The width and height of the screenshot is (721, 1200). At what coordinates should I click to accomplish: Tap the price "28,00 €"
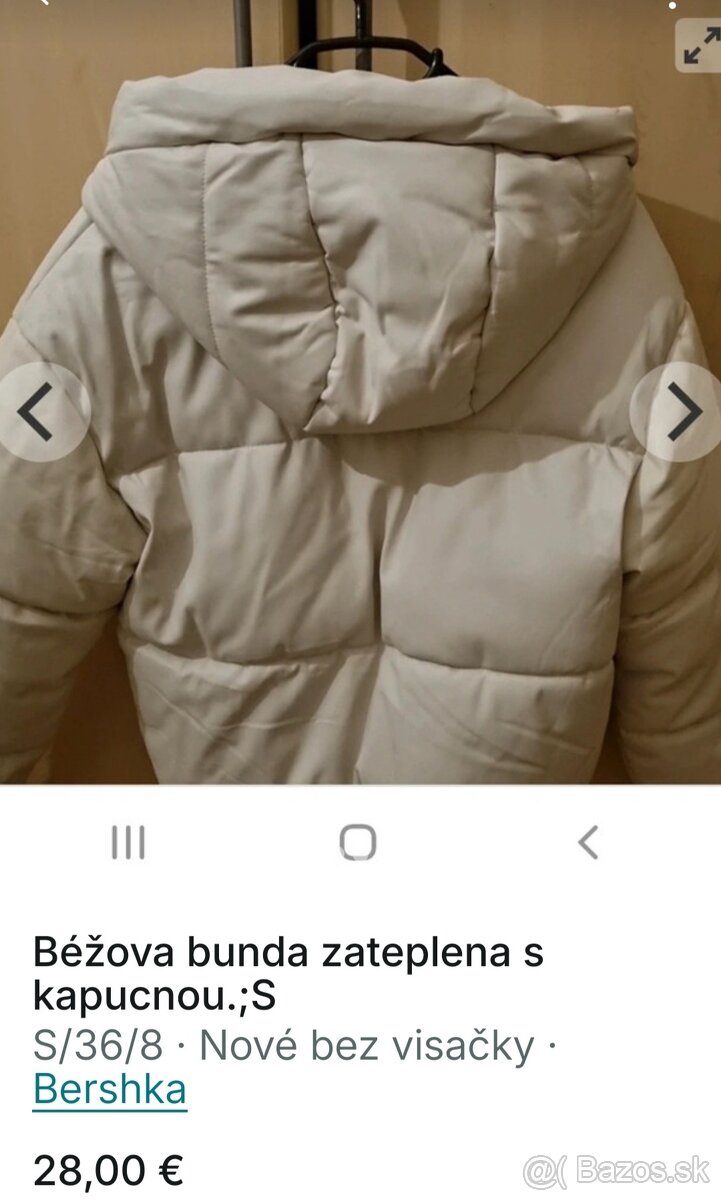tap(103, 1166)
